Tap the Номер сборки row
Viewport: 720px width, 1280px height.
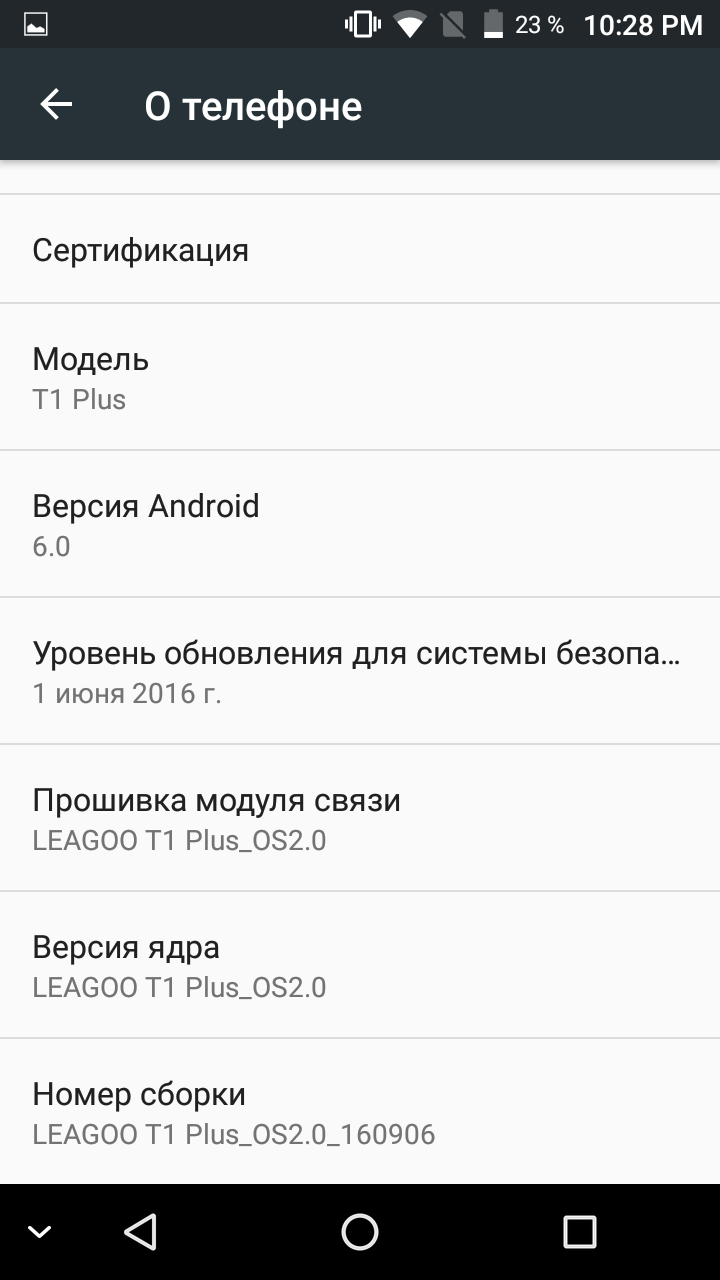pos(360,1112)
